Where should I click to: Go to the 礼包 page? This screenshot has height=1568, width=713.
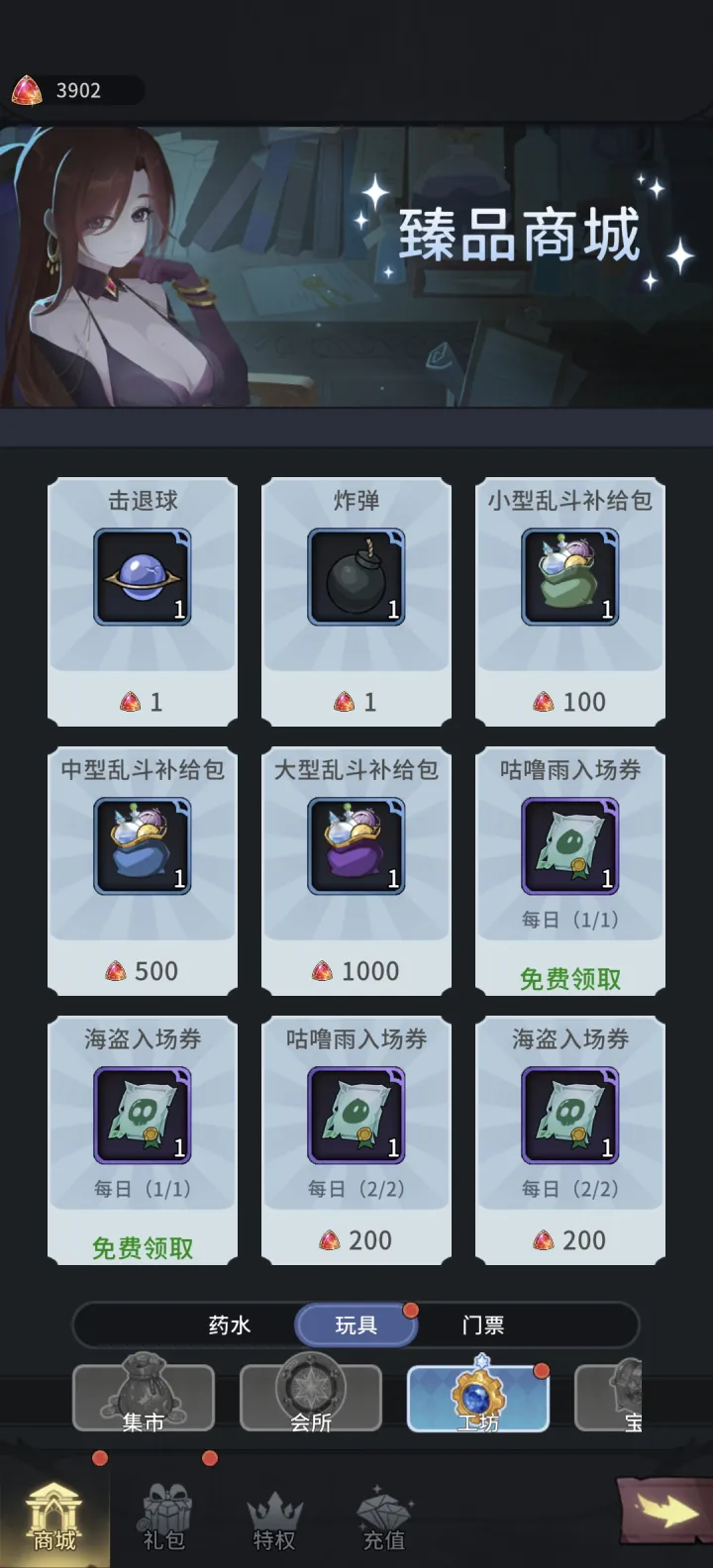tap(164, 1517)
